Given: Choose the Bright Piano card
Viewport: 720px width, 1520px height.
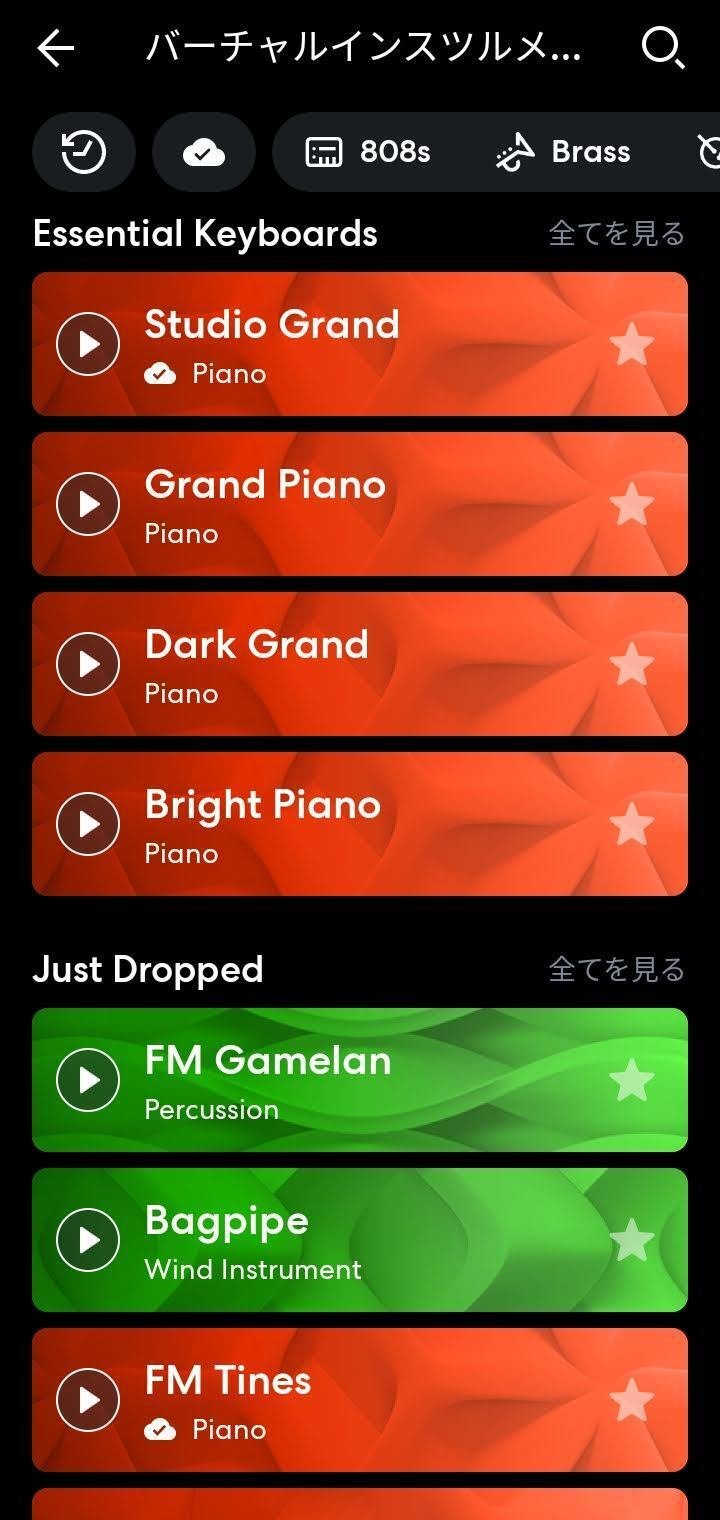Looking at the screenshot, I should click(360, 824).
